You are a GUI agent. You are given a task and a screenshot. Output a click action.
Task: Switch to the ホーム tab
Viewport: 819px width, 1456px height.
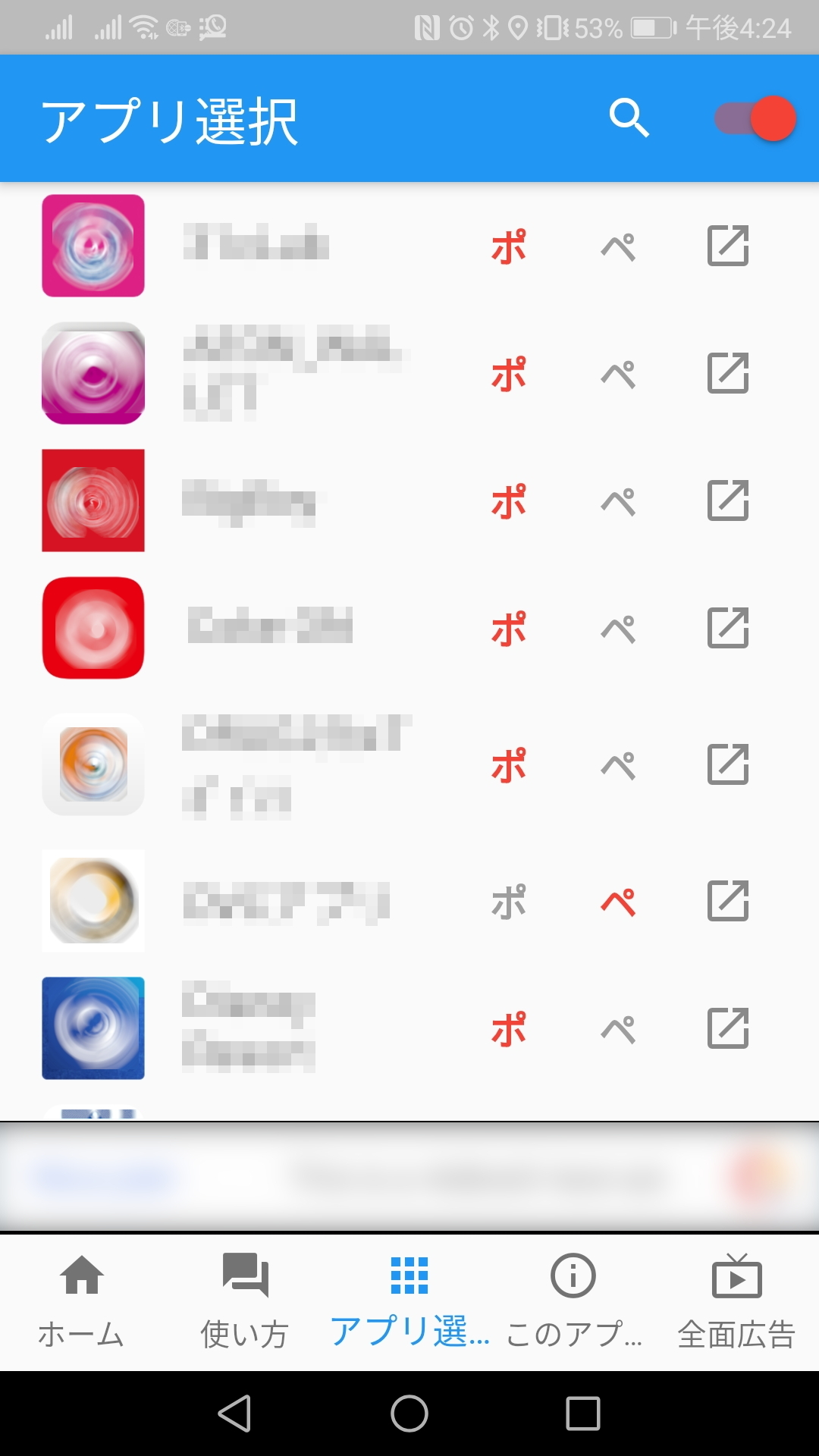click(81, 1301)
